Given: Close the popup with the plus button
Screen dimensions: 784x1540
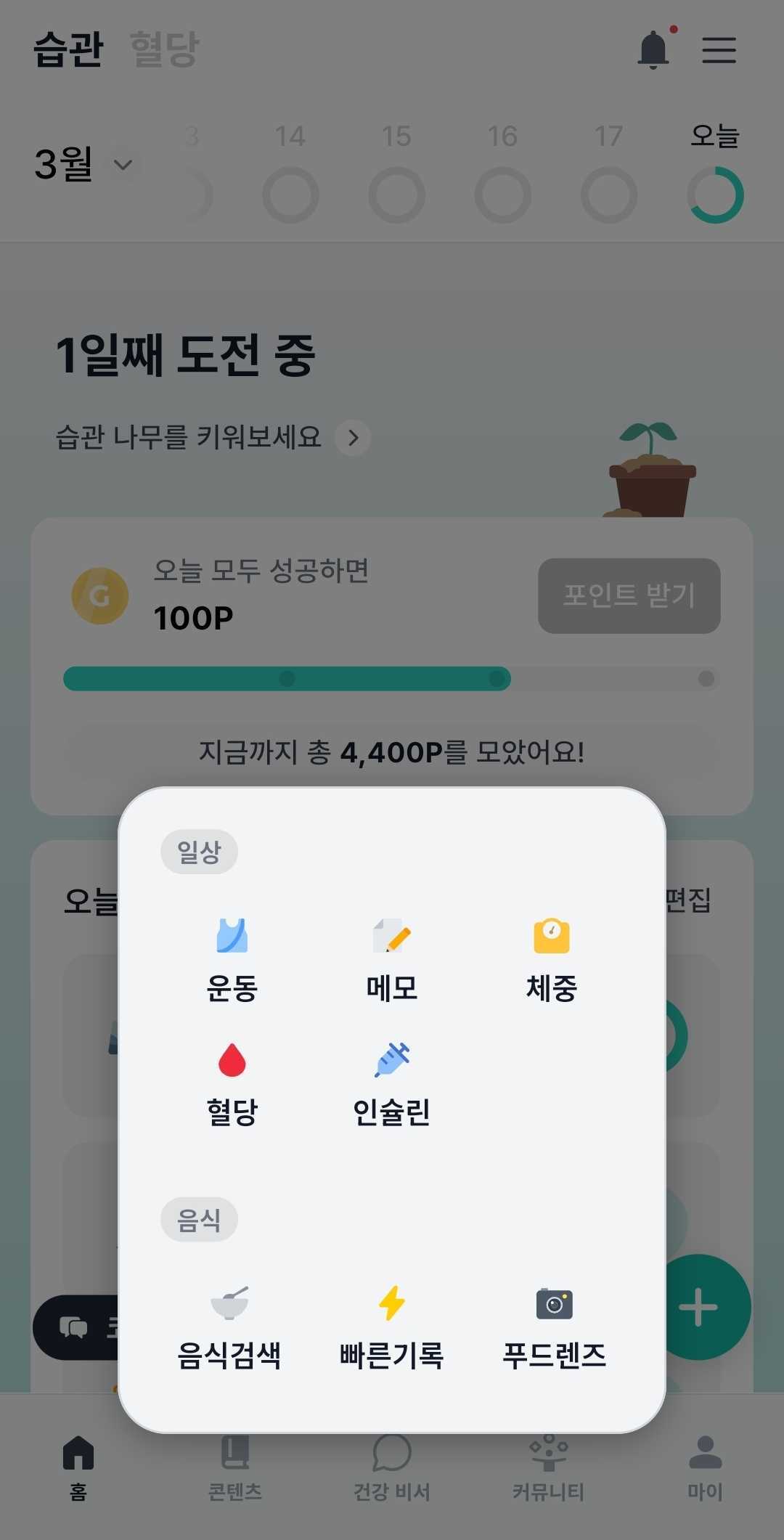Looking at the screenshot, I should point(698,1307).
